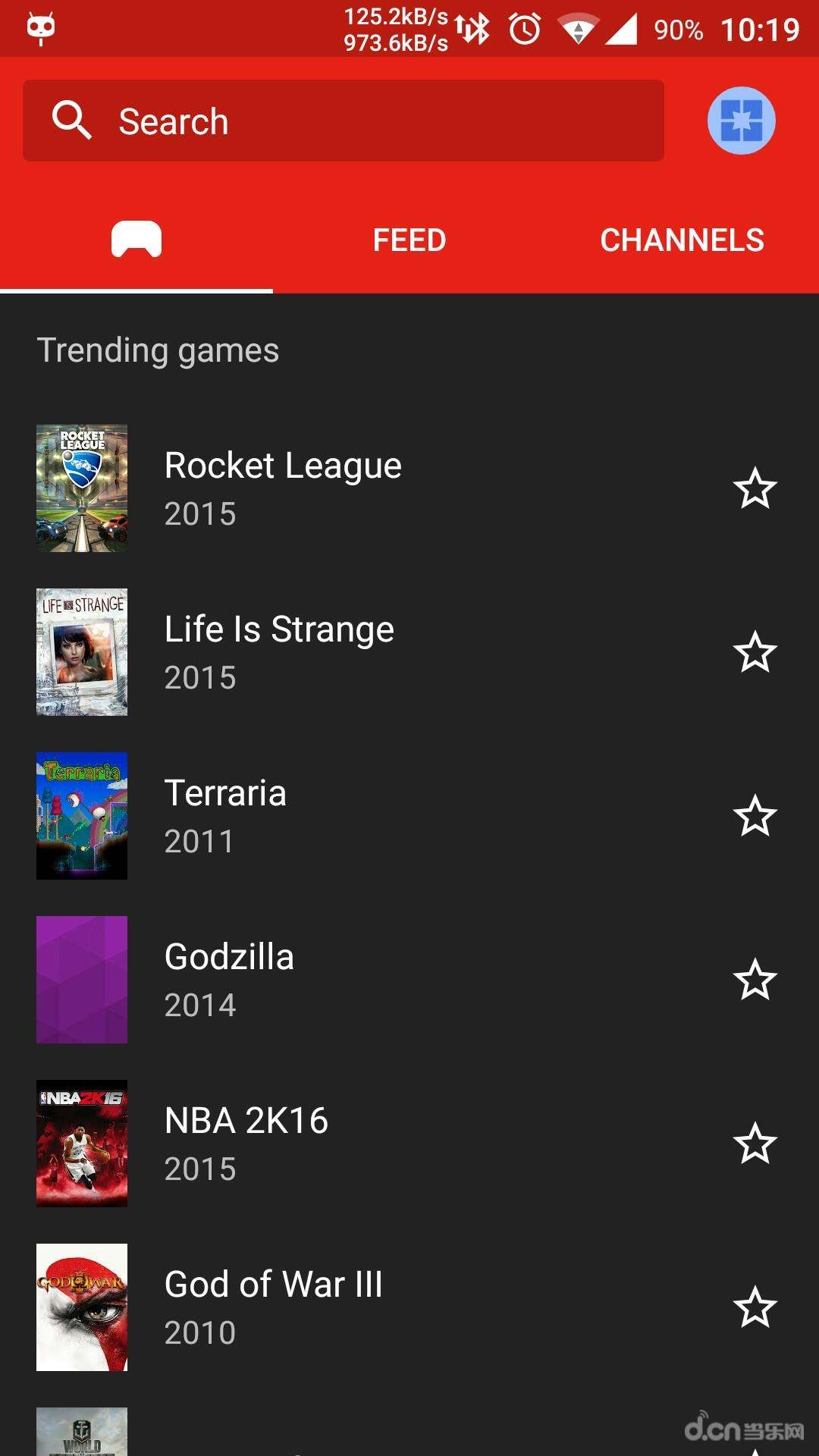Screen dimensions: 819x1456
Task: Tap the star beside God of War III
Action: 755,1307
